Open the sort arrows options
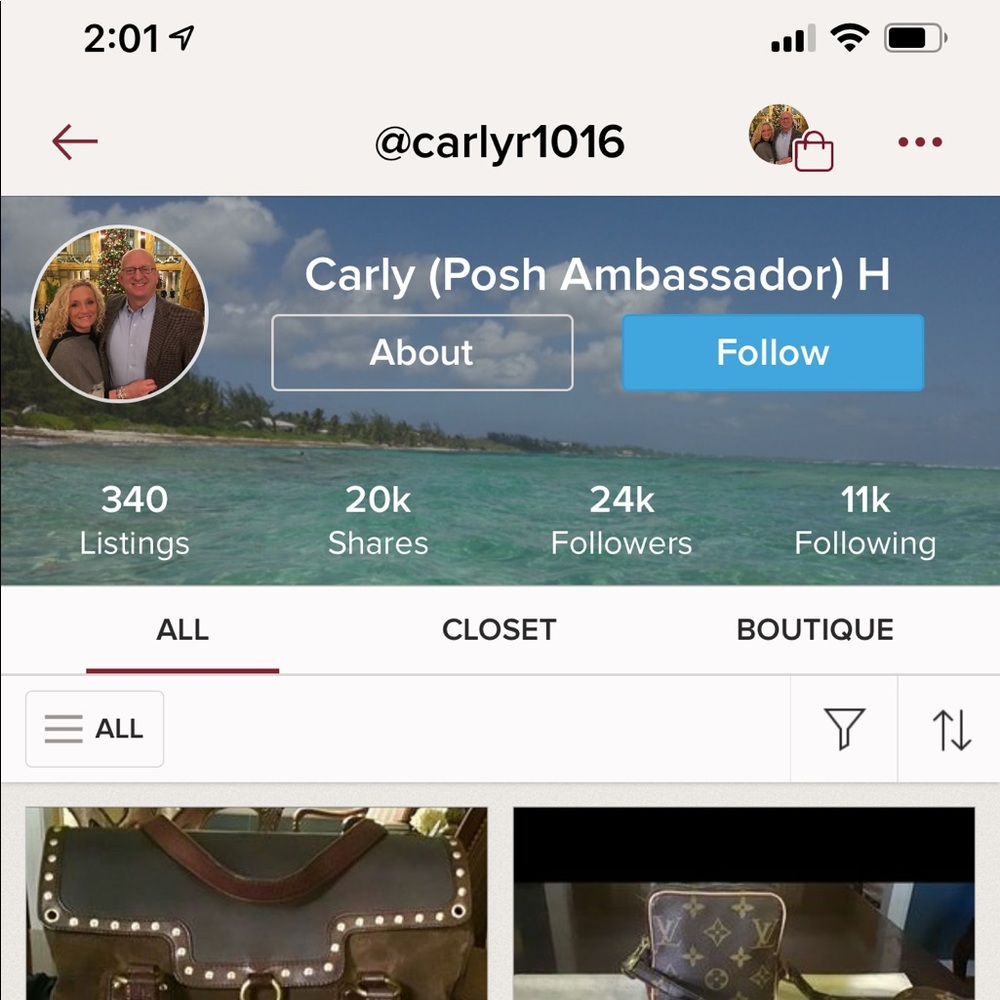1000x1000 pixels. point(951,729)
